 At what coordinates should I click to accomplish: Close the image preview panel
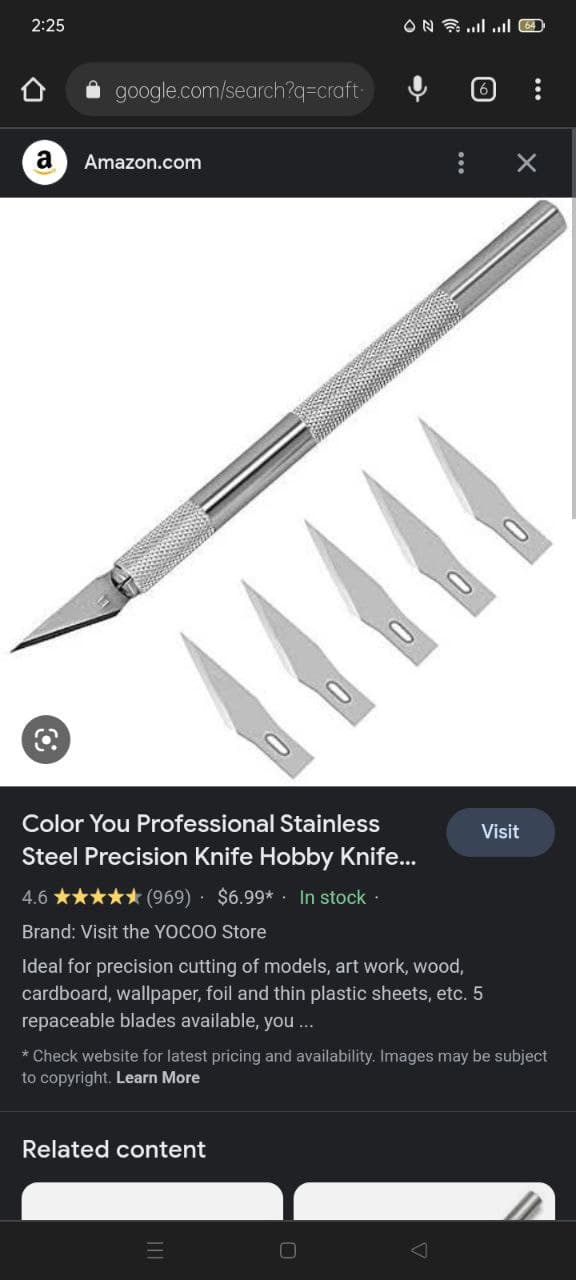pyautogui.click(x=527, y=162)
